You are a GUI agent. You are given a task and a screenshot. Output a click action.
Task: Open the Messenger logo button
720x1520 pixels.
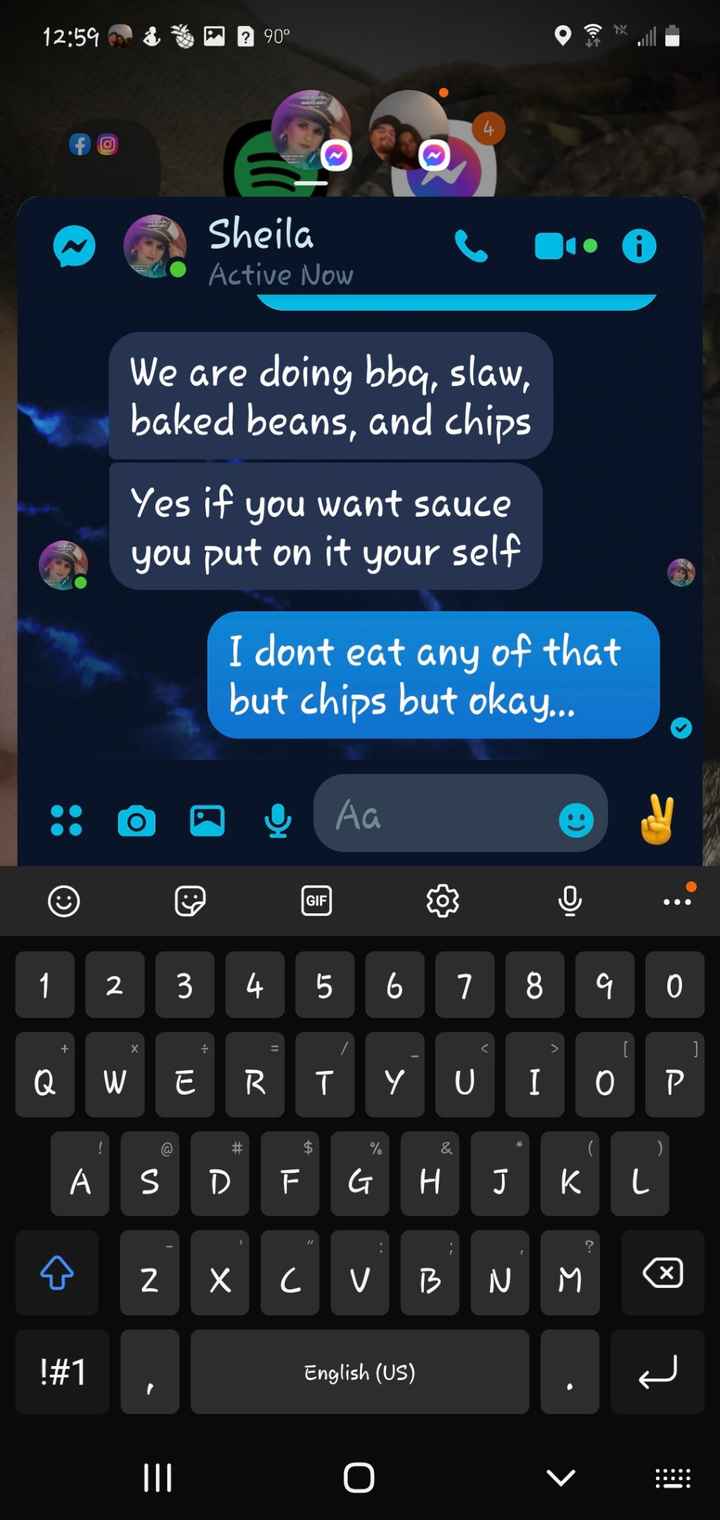pyautogui.click(x=74, y=246)
